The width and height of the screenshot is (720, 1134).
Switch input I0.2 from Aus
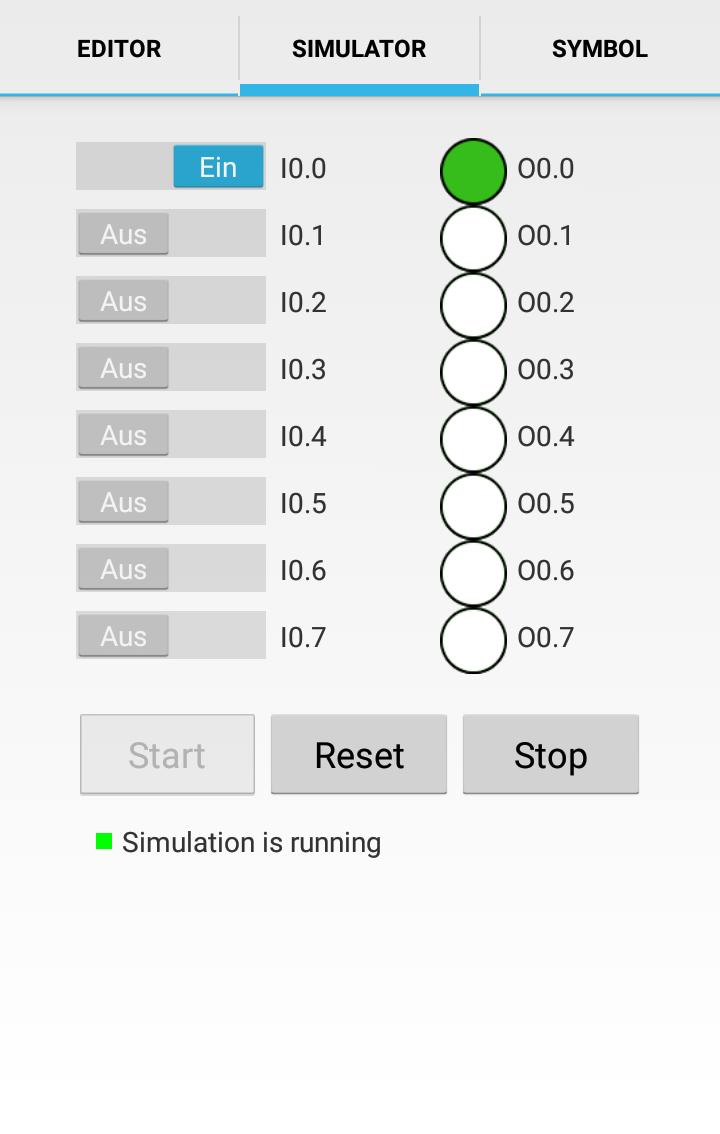tap(170, 301)
